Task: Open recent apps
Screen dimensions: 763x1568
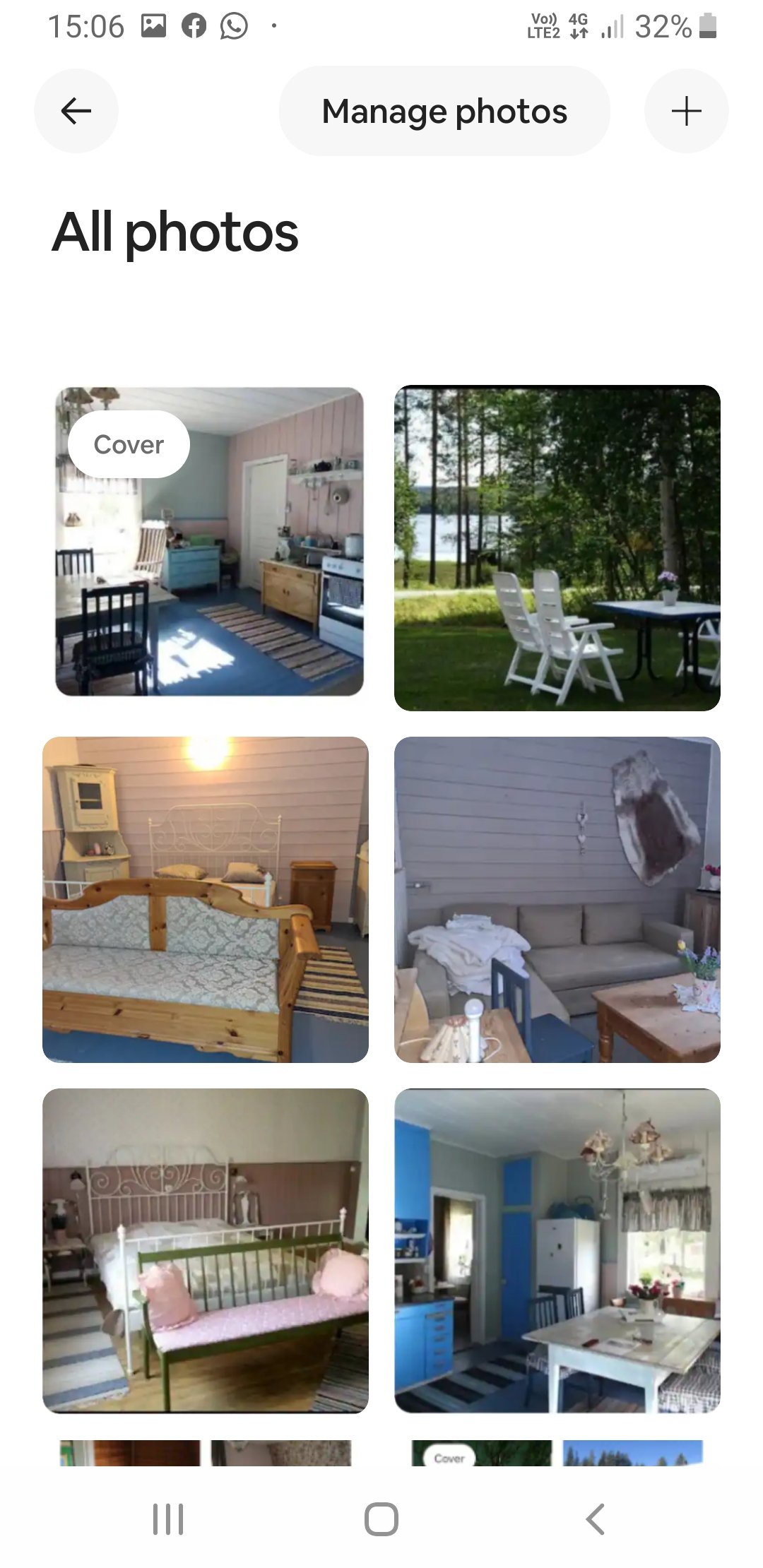Action: pyautogui.click(x=168, y=1519)
